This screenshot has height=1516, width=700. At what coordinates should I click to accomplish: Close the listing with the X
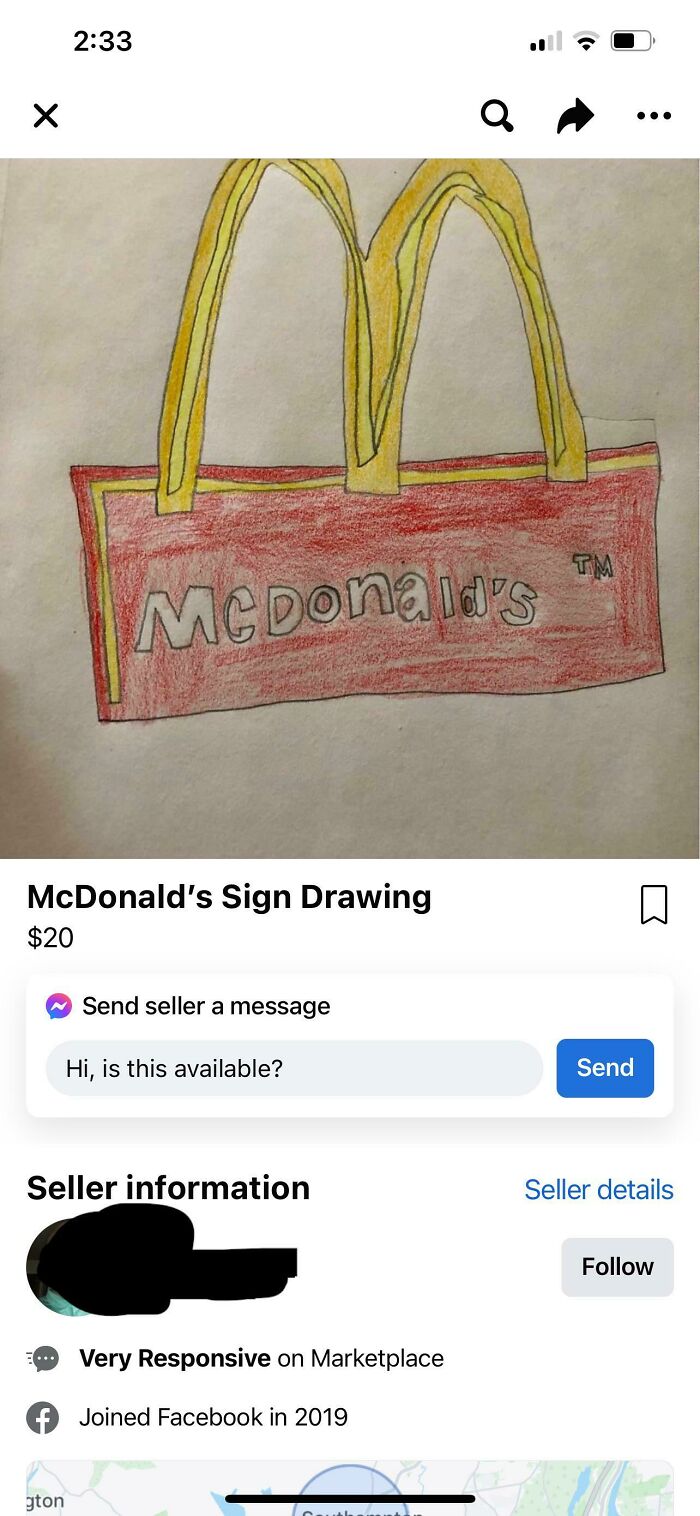point(46,116)
